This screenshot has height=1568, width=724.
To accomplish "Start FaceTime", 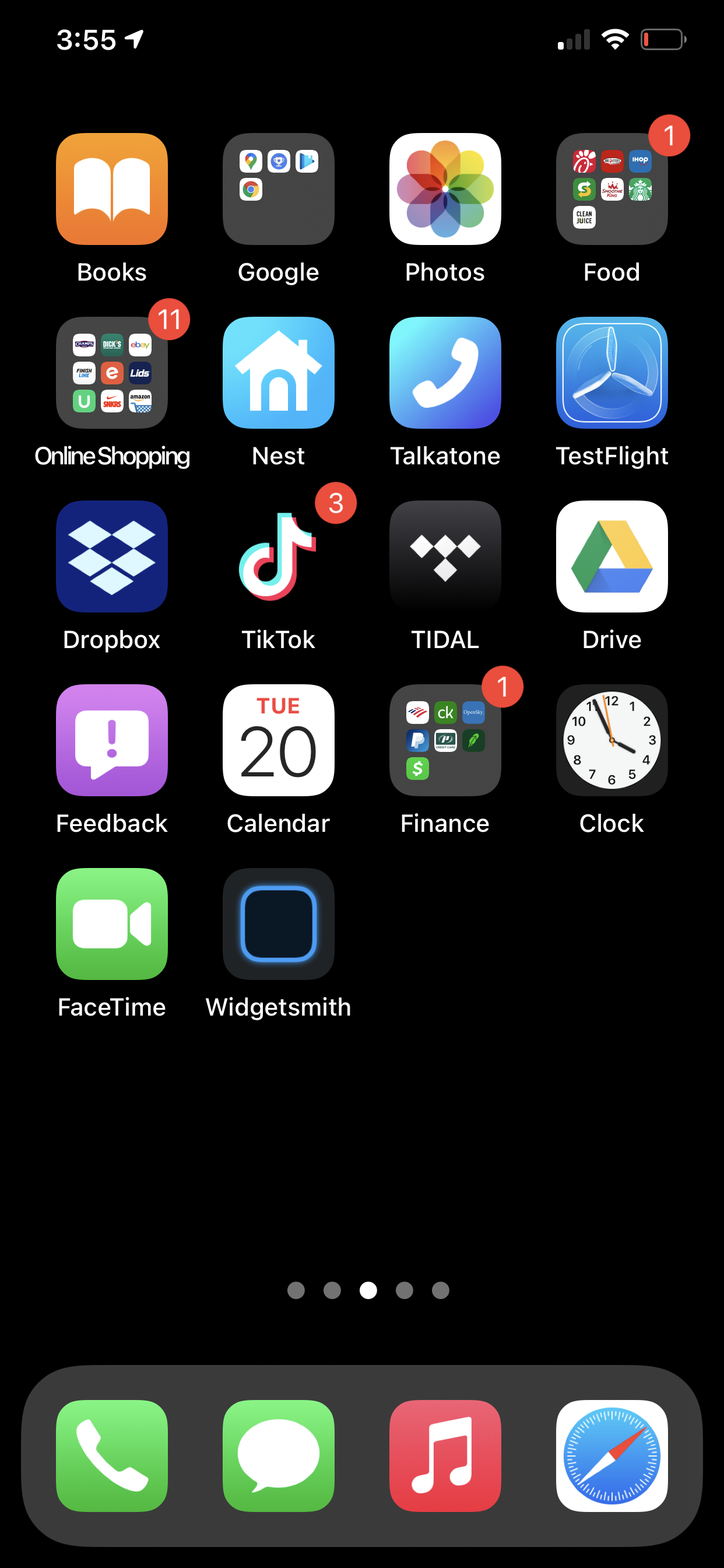I will (112, 924).
